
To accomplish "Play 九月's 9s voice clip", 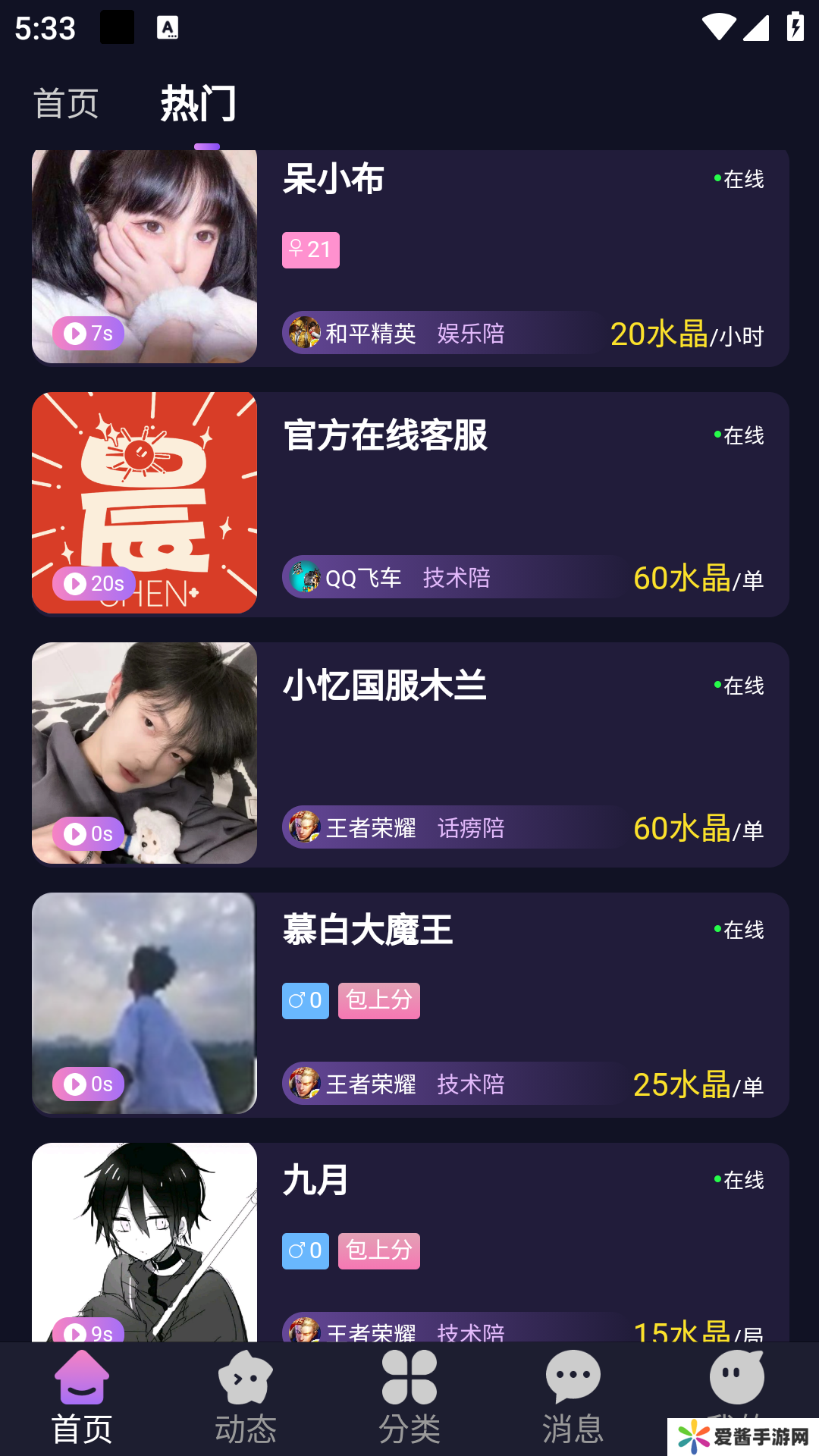I will [x=88, y=1331].
